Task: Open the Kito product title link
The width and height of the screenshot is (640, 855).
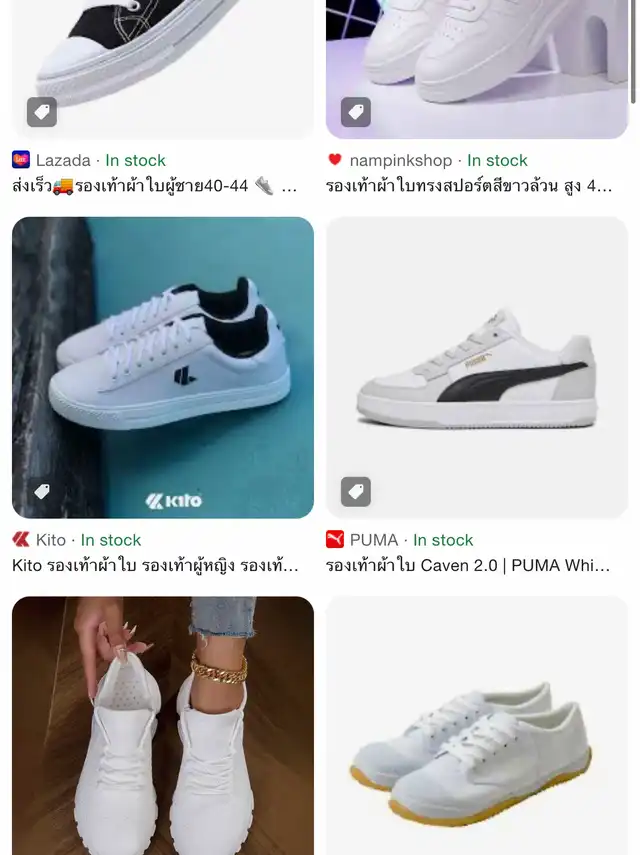Action: pos(155,565)
